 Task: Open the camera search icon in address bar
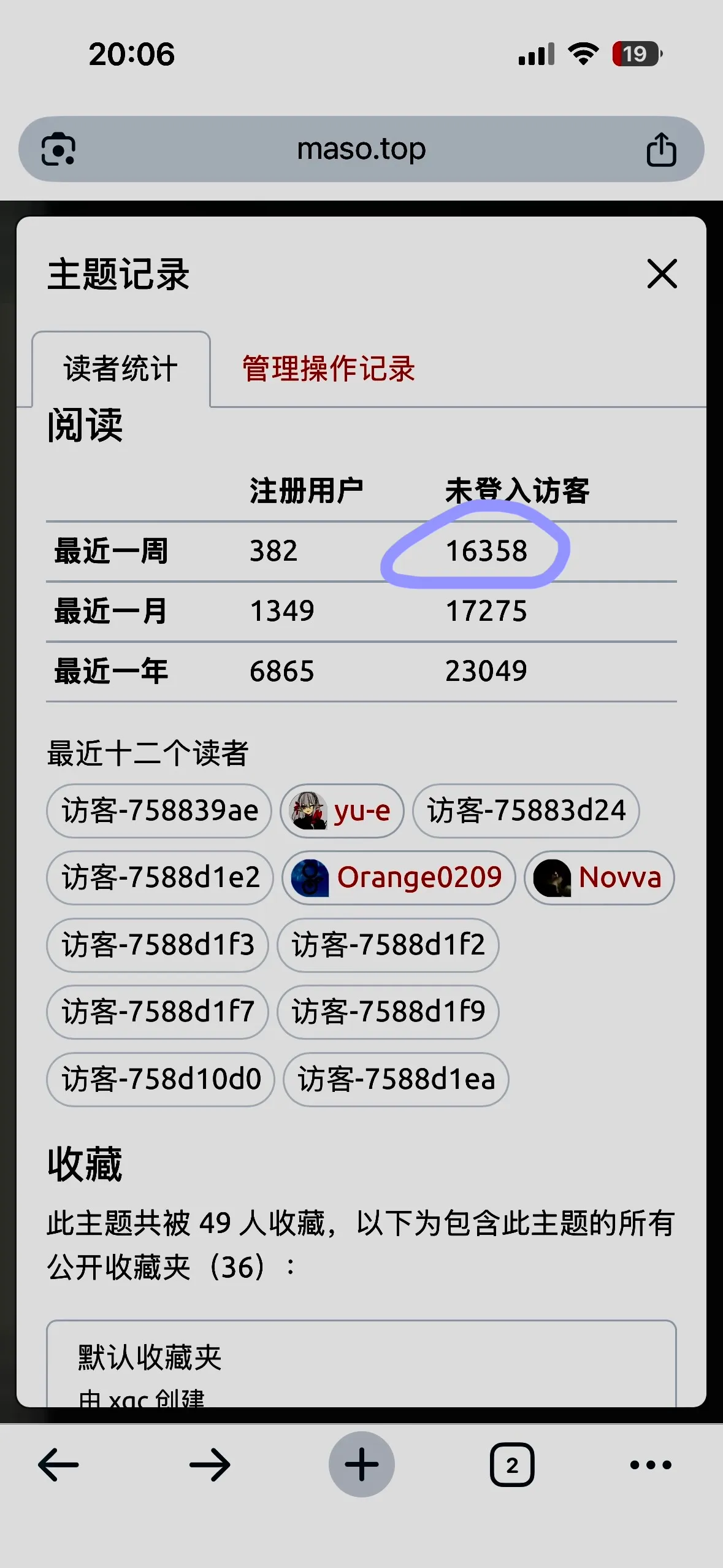58,149
